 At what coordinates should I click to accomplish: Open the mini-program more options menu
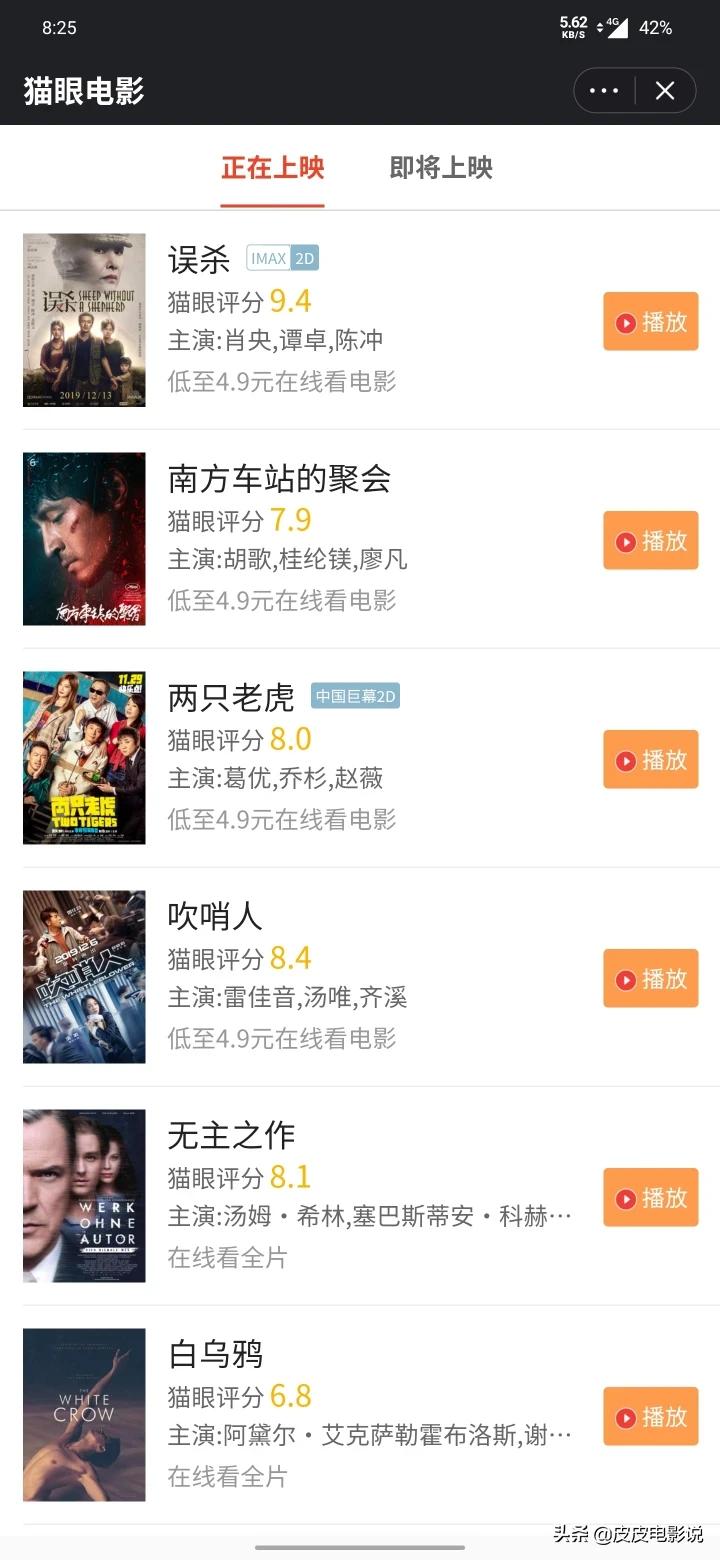pyautogui.click(x=604, y=91)
